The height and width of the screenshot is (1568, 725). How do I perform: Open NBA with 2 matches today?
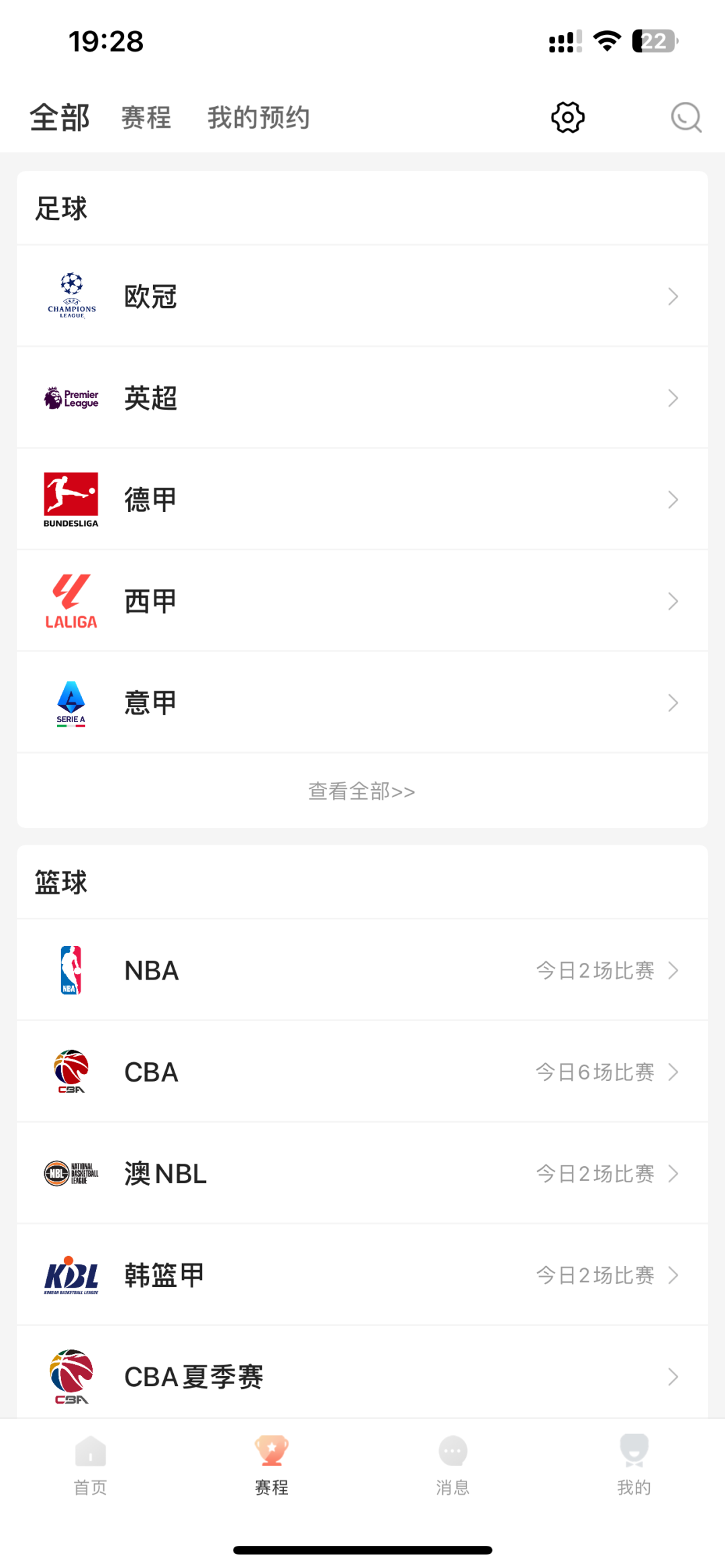(x=362, y=970)
